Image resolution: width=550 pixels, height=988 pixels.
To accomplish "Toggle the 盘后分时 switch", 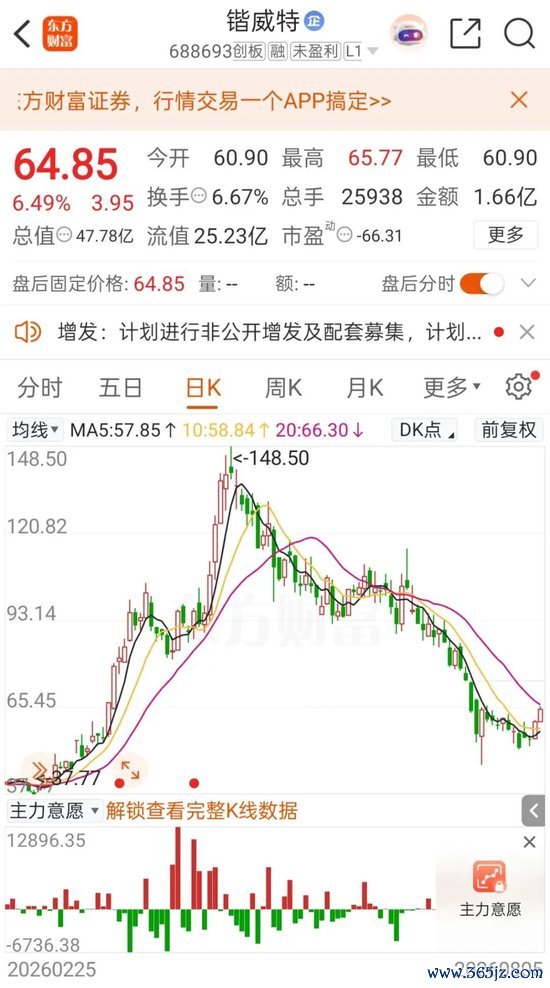I will click(482, 284).
